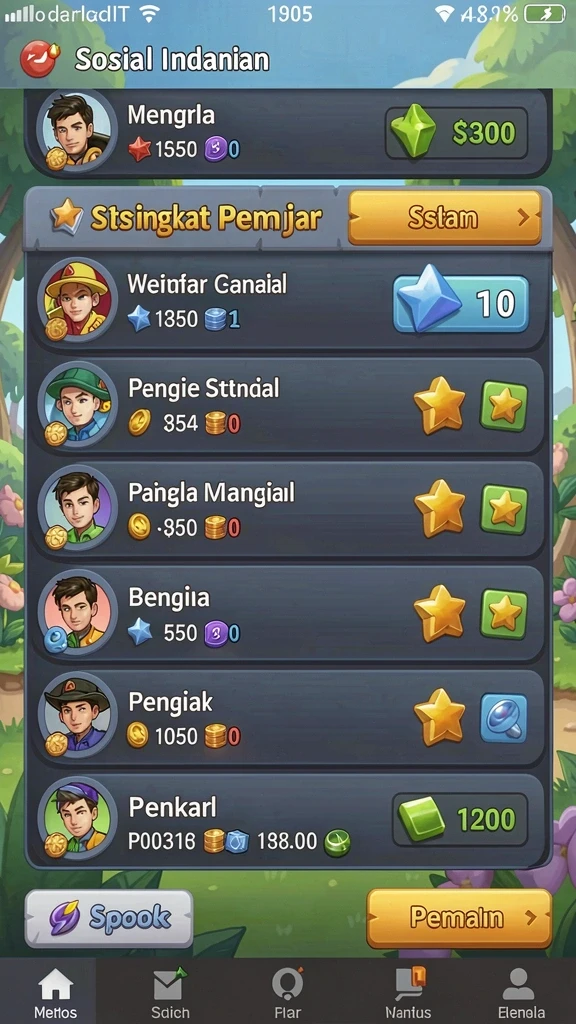Open Mengrla's player row
The image size is (576, 1024).
(x=288, y=133)
